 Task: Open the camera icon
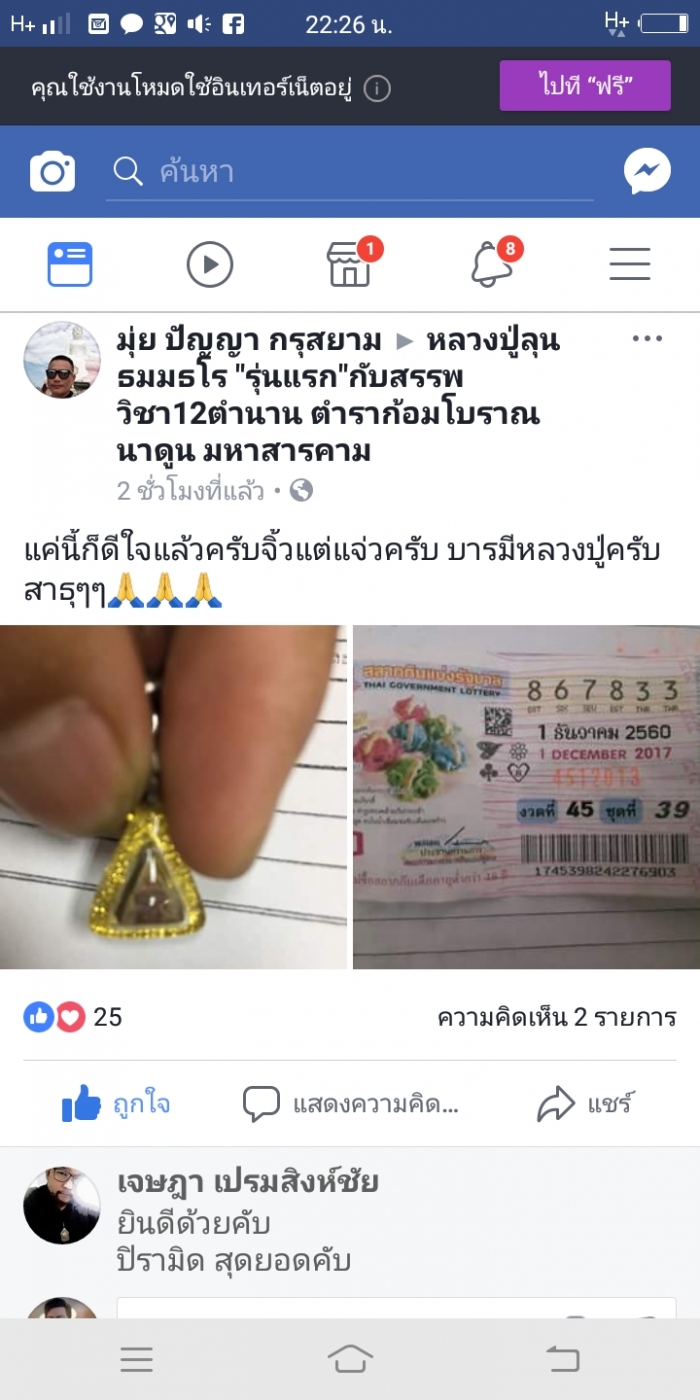(x=52, y=172)
